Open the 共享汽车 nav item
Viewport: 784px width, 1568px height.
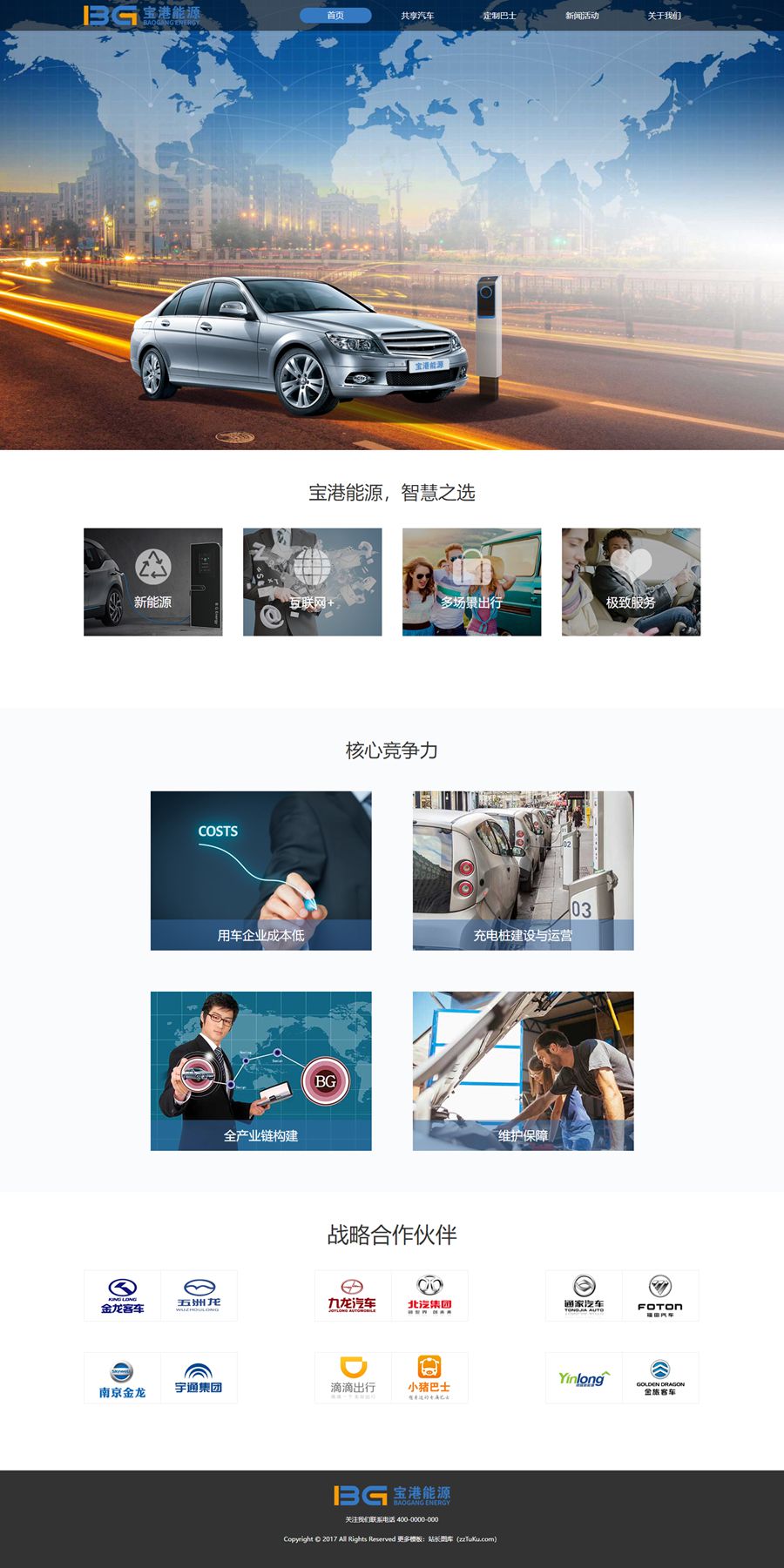pos(417,16)
